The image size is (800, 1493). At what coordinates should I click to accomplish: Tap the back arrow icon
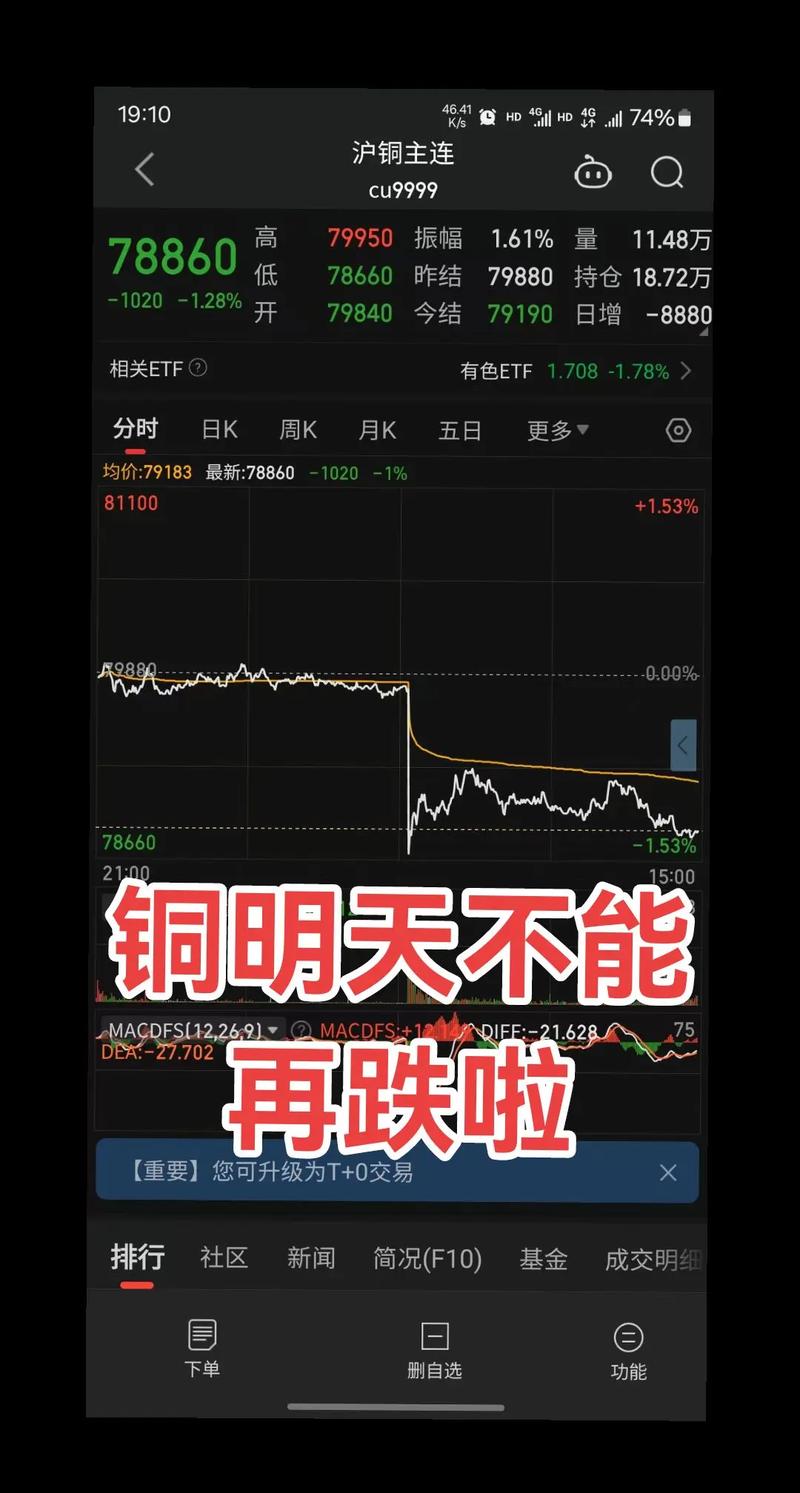coord(145,170)
